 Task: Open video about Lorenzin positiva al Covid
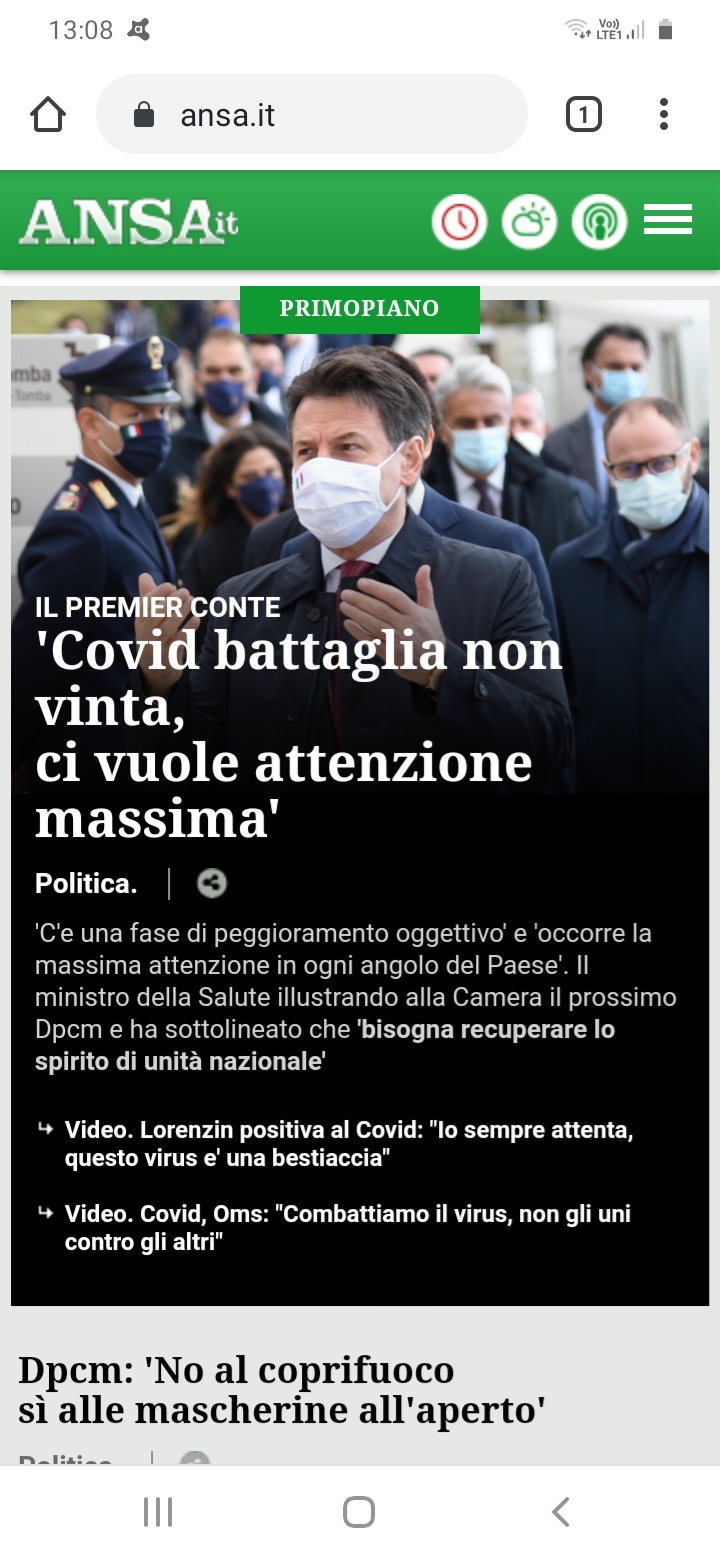coord(348,1144)
